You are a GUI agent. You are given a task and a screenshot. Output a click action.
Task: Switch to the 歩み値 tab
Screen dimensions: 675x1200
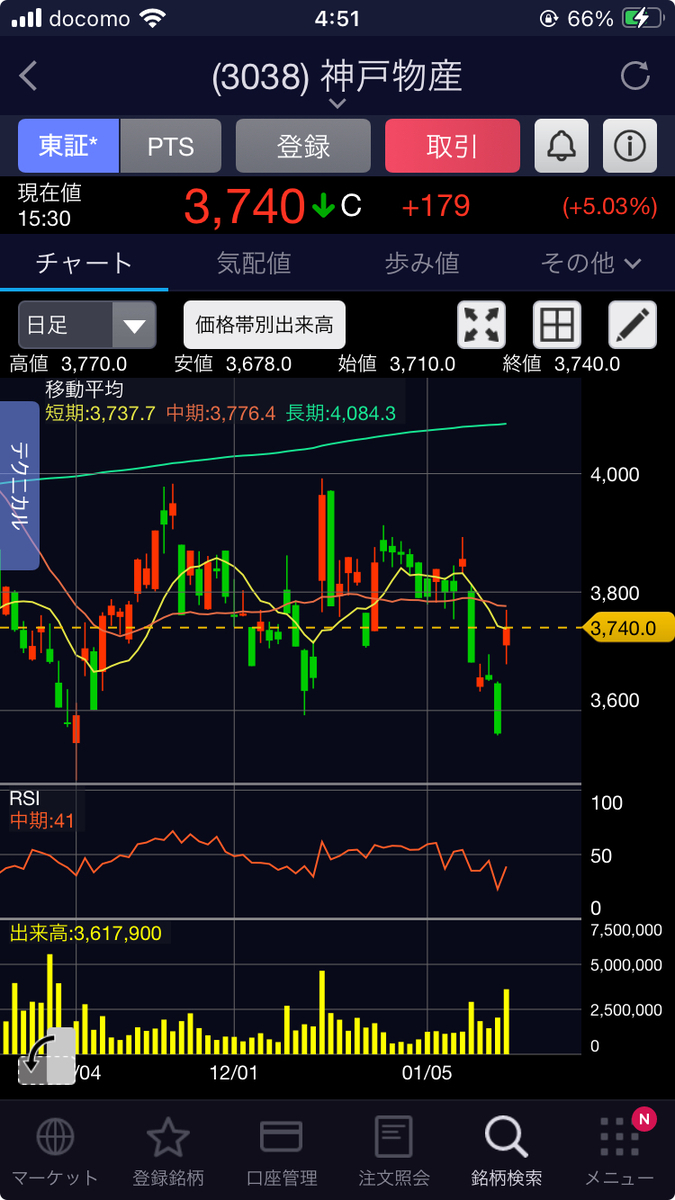coord(421,263)
